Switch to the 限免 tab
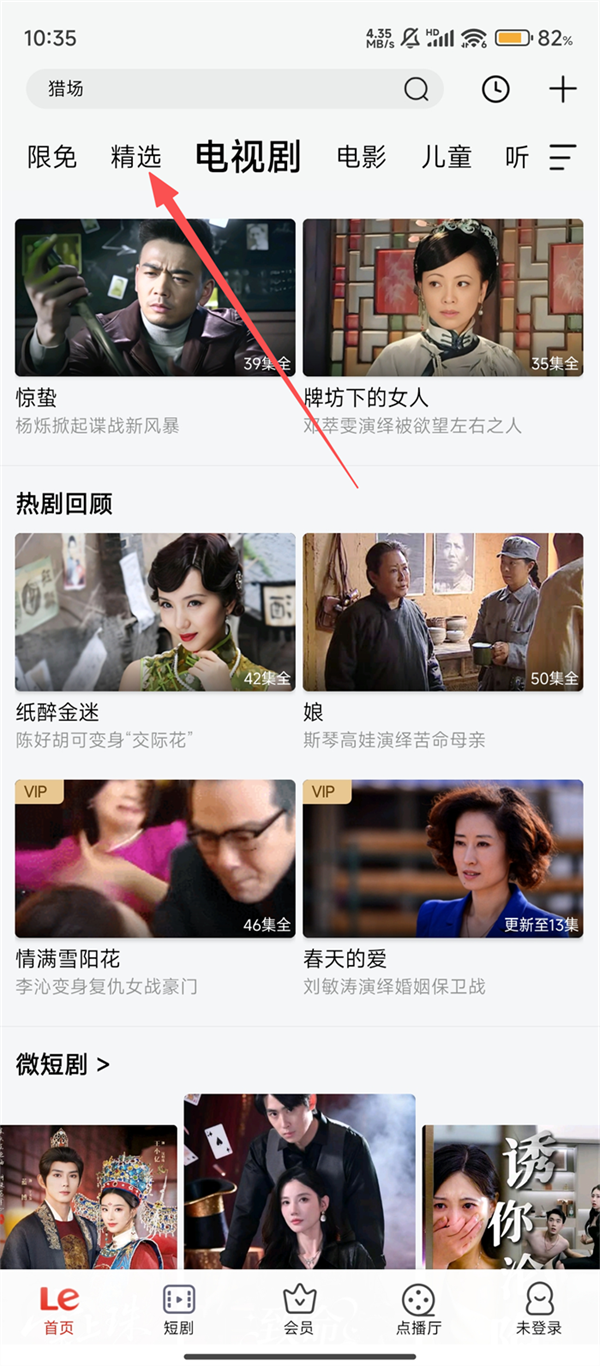The height and width of the screenshot is (1366, 600). click(x=52, y=157)
